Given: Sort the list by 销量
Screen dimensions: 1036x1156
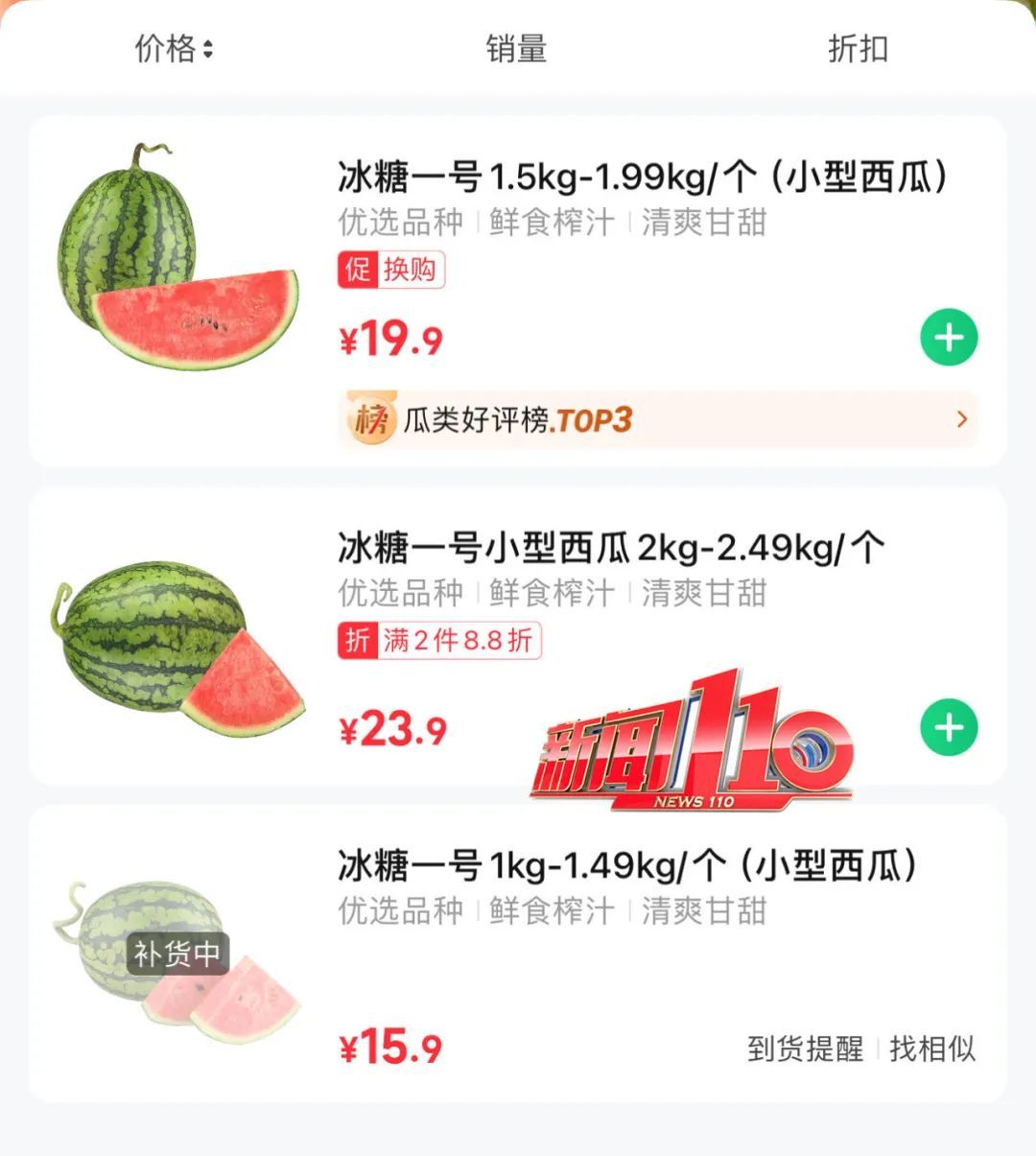Looking at the screenshot, I should pos(516,48).
